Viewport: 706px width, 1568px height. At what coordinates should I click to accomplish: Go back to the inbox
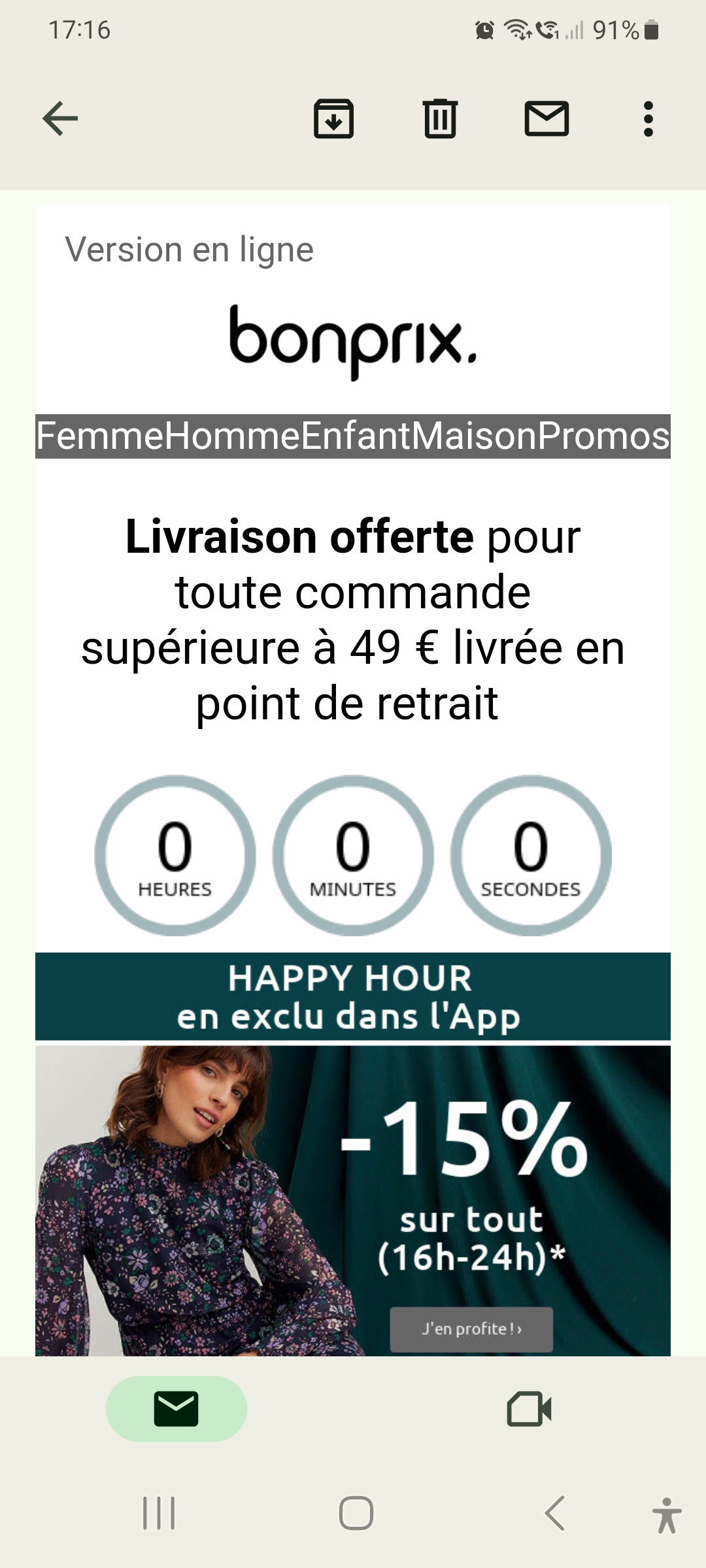coord(60,119)
